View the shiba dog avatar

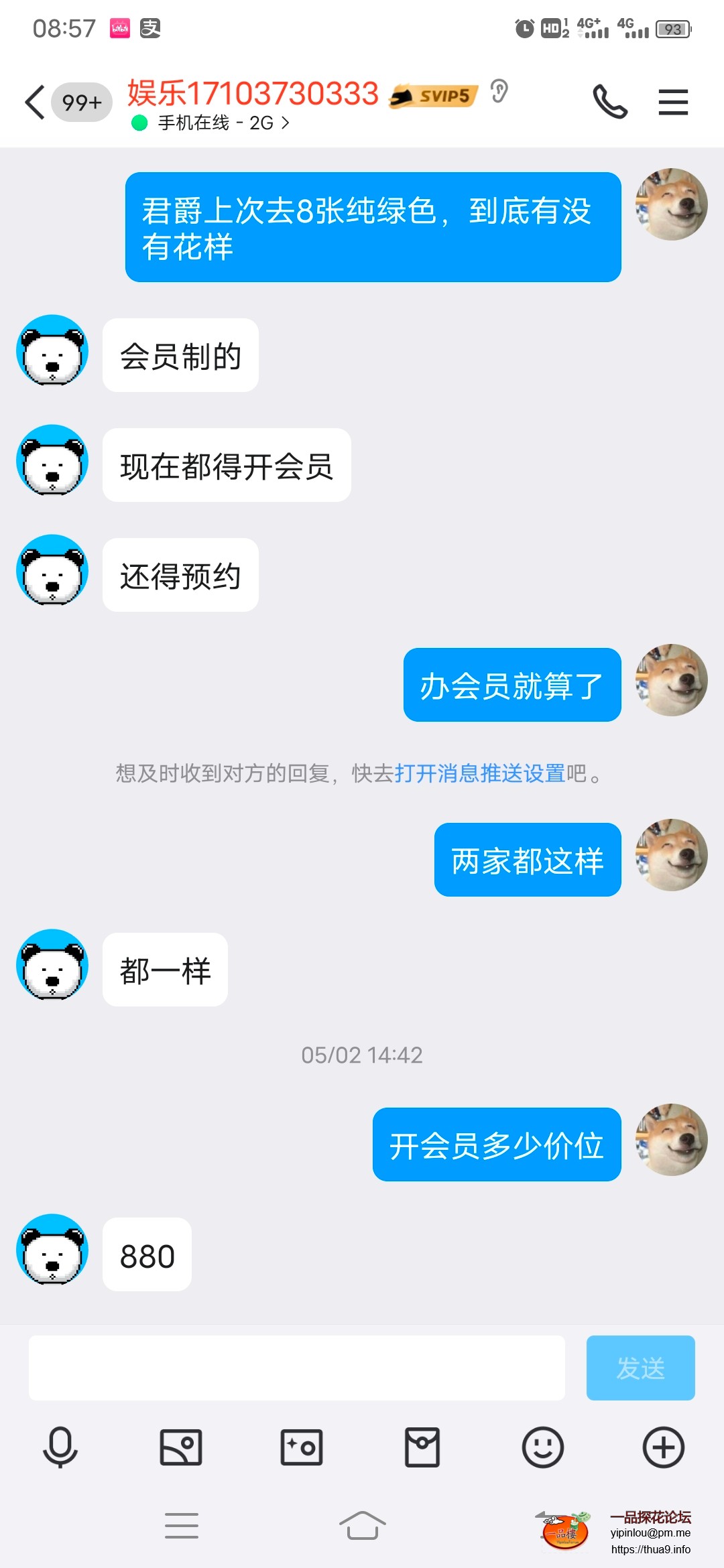(x=672, y=204)
